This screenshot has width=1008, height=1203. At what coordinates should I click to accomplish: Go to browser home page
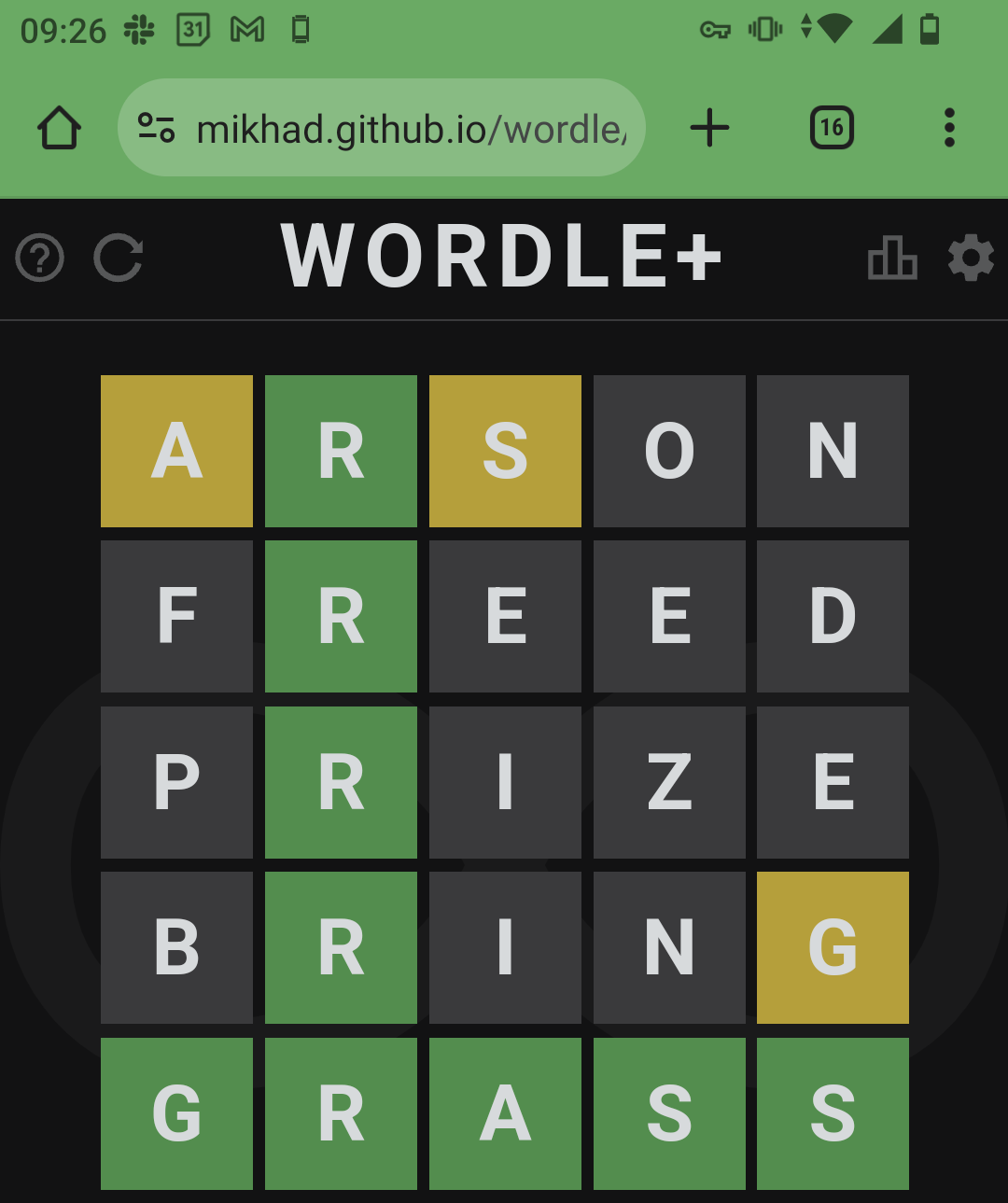coord(59,128)
